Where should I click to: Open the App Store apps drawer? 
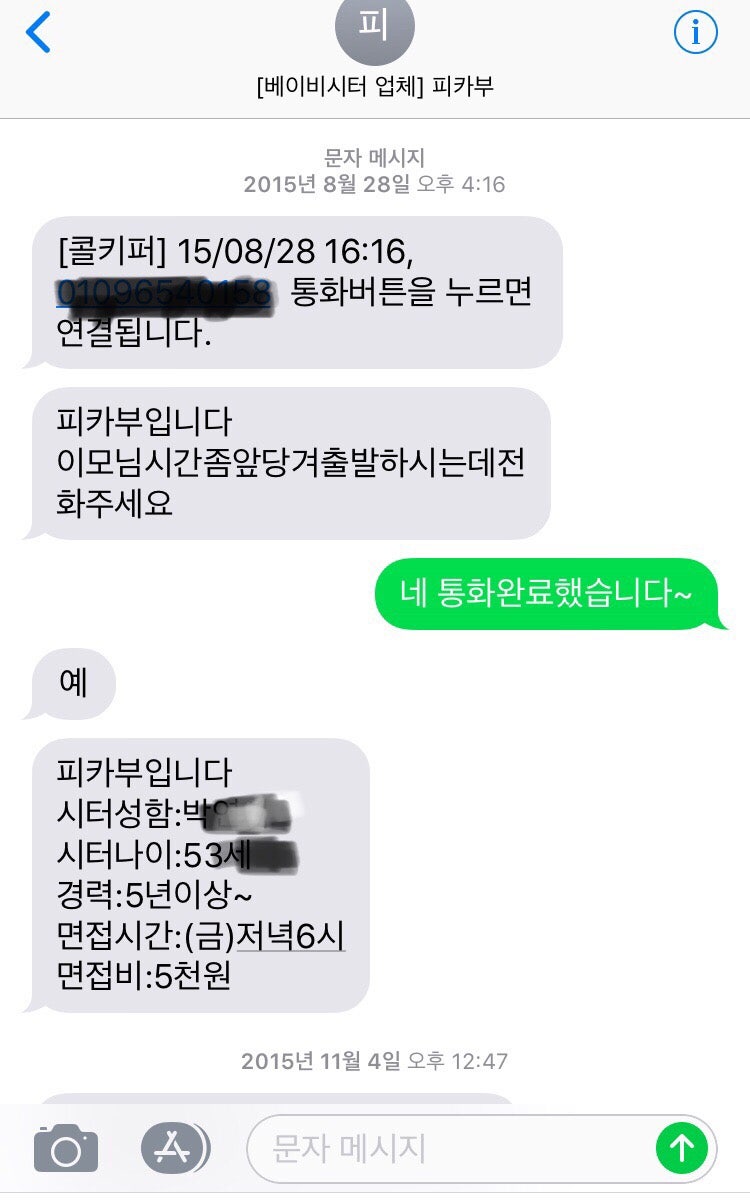pos(172,1148)
